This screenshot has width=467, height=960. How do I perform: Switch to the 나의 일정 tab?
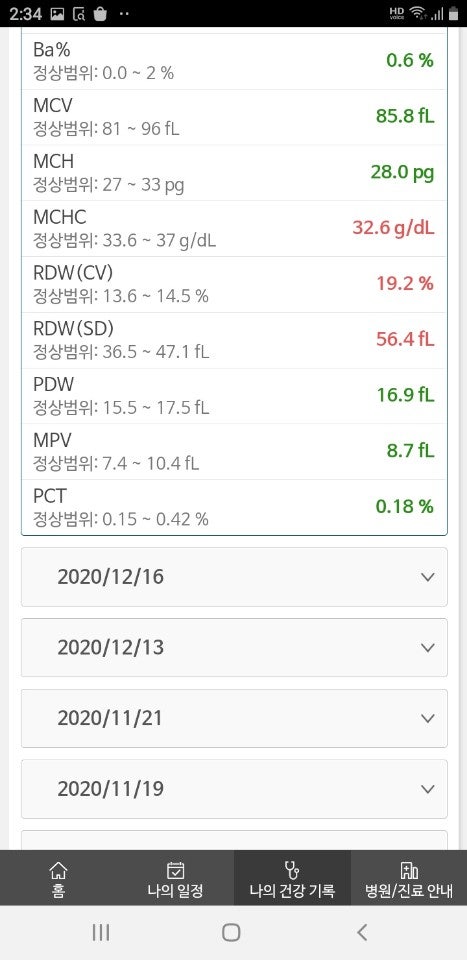[175, 878]
